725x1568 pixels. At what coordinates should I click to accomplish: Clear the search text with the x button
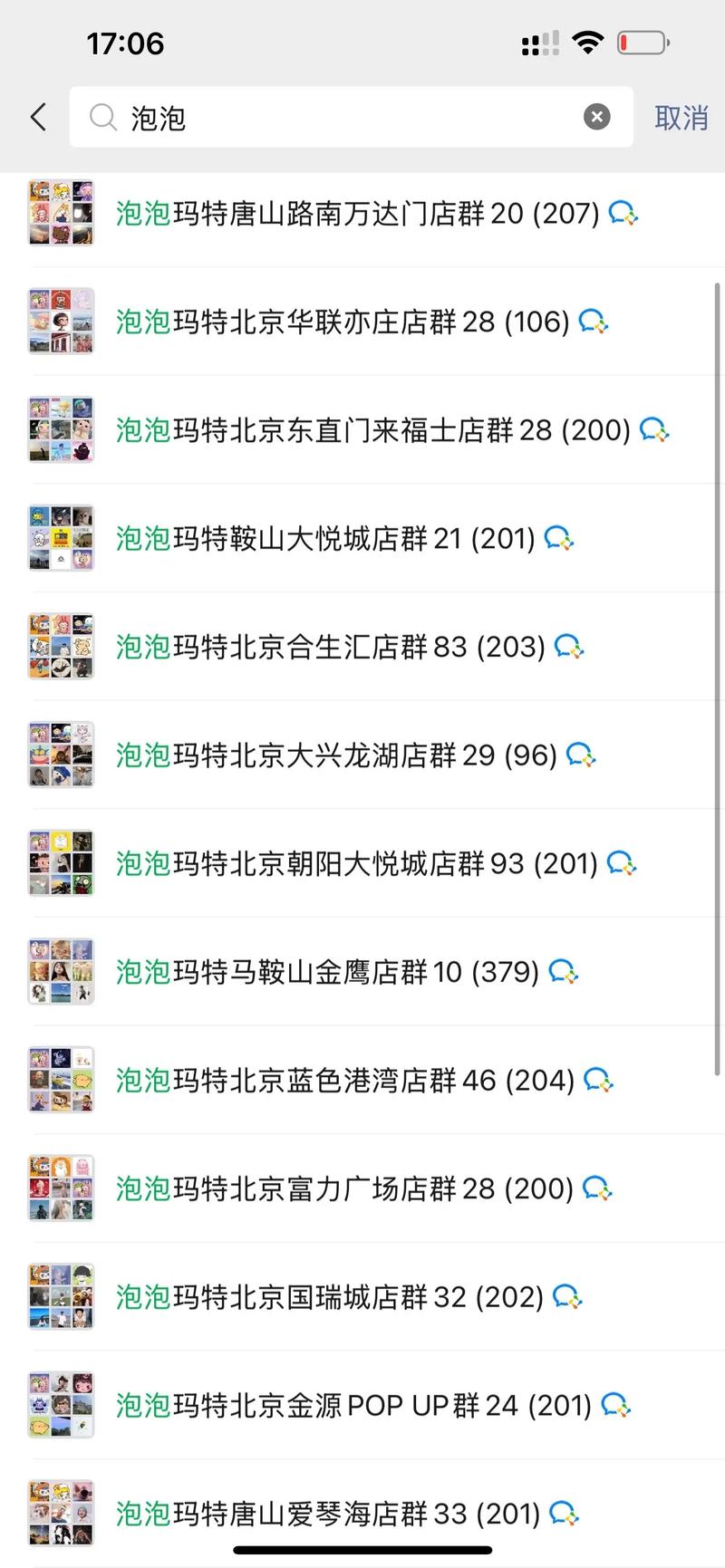click(x=596, y=116)
